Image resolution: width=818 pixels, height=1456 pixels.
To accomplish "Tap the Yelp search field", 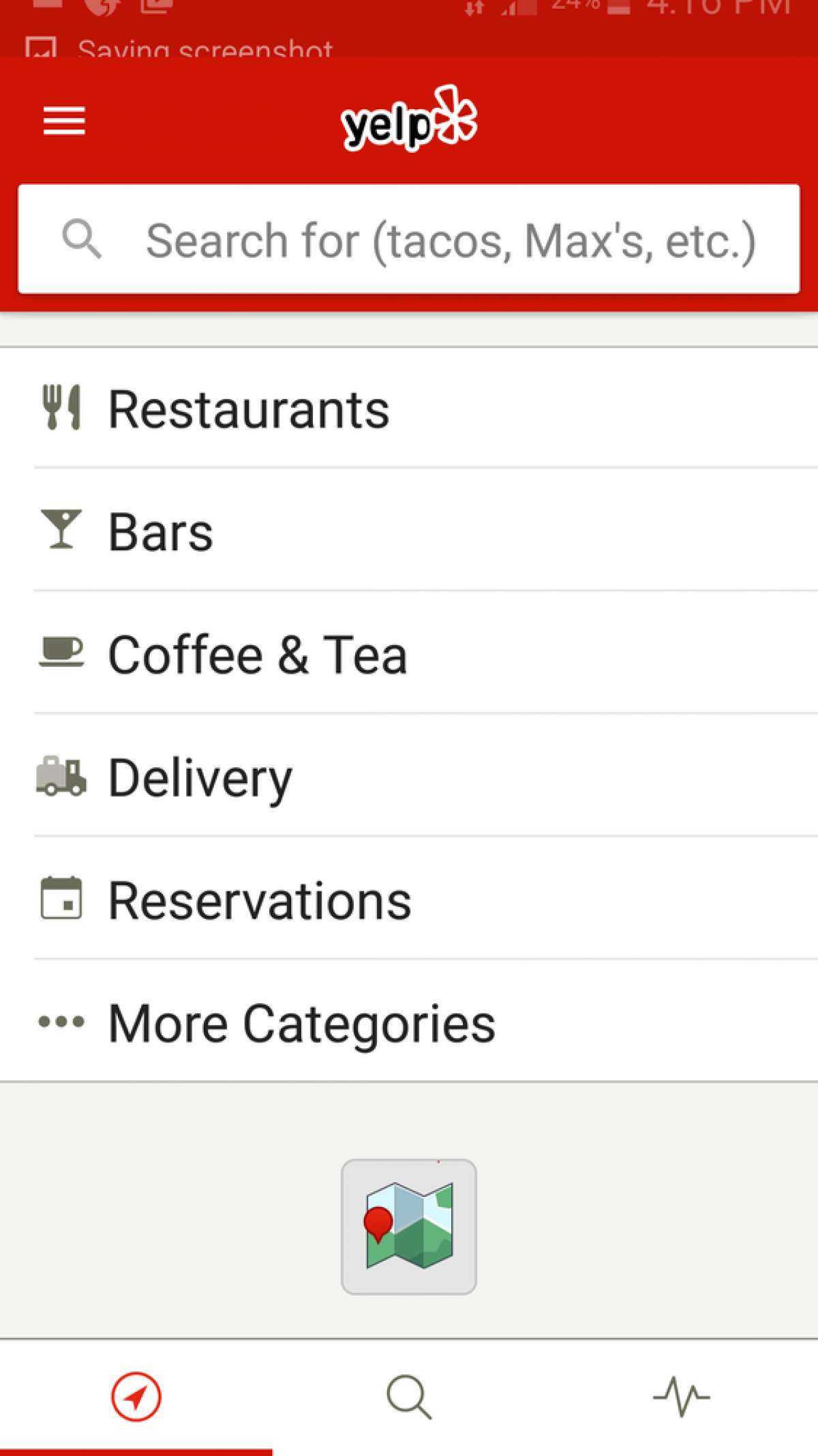I will click(409, 239).
